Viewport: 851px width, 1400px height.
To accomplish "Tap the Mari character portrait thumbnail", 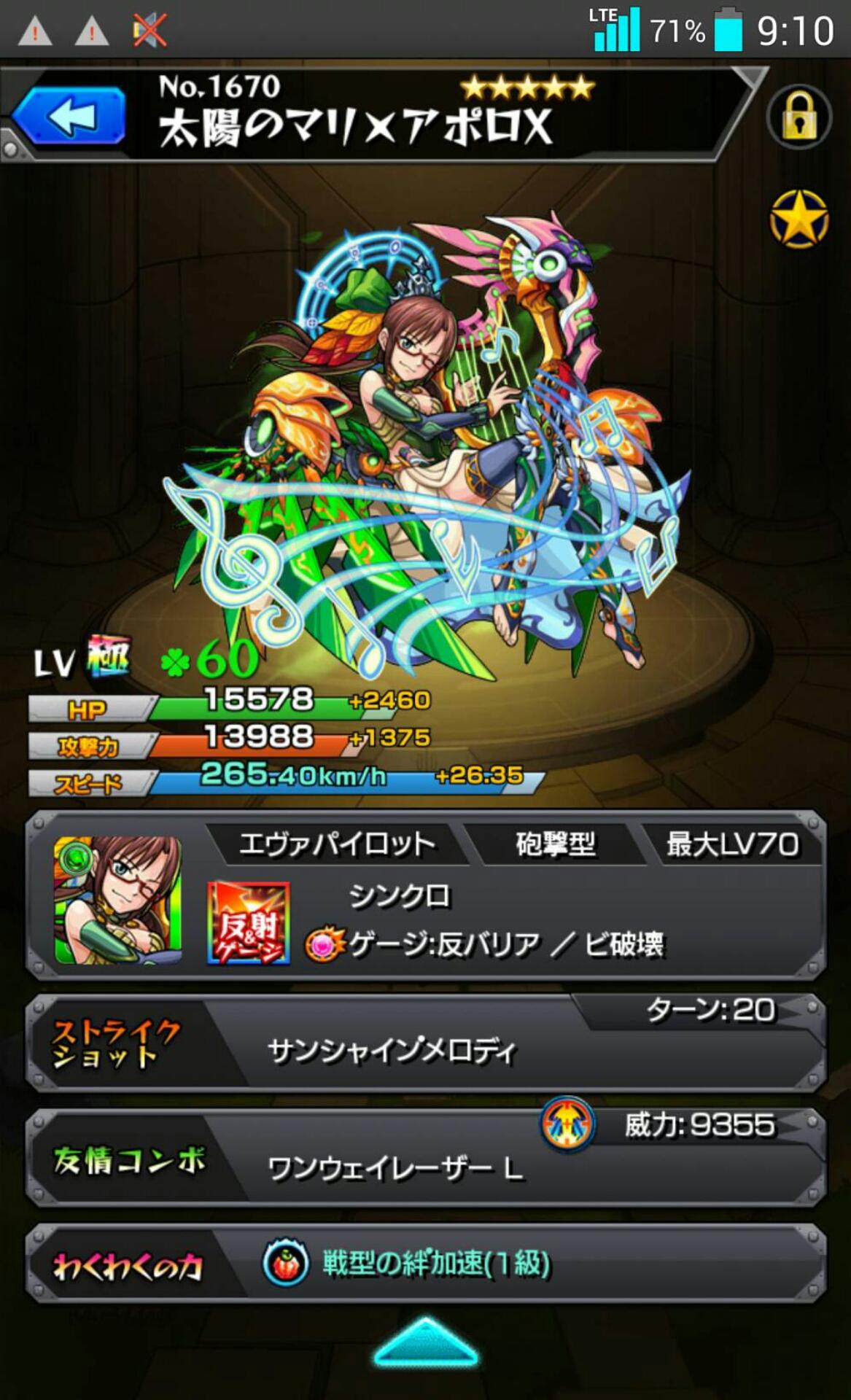I will tap(118, 900).
